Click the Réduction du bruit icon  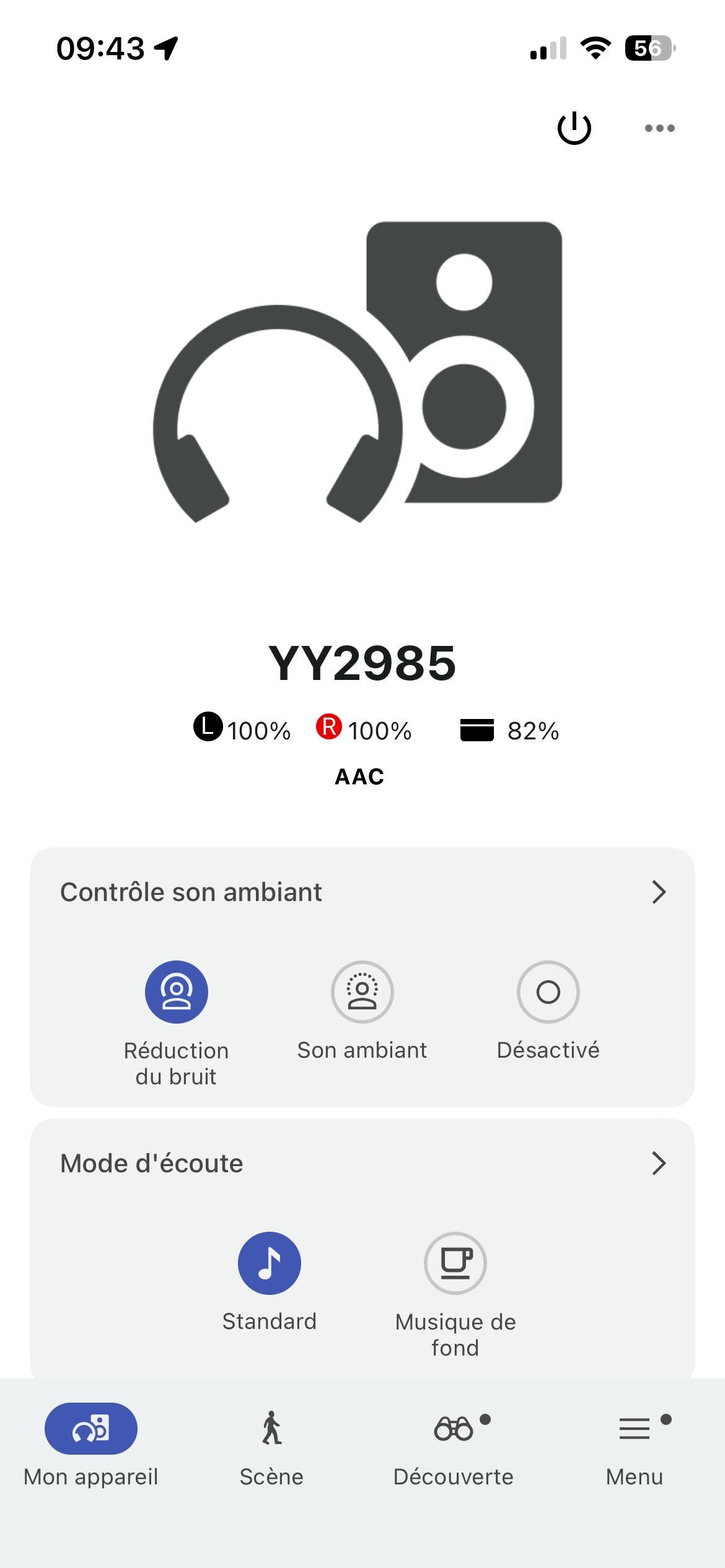(176, 992)
